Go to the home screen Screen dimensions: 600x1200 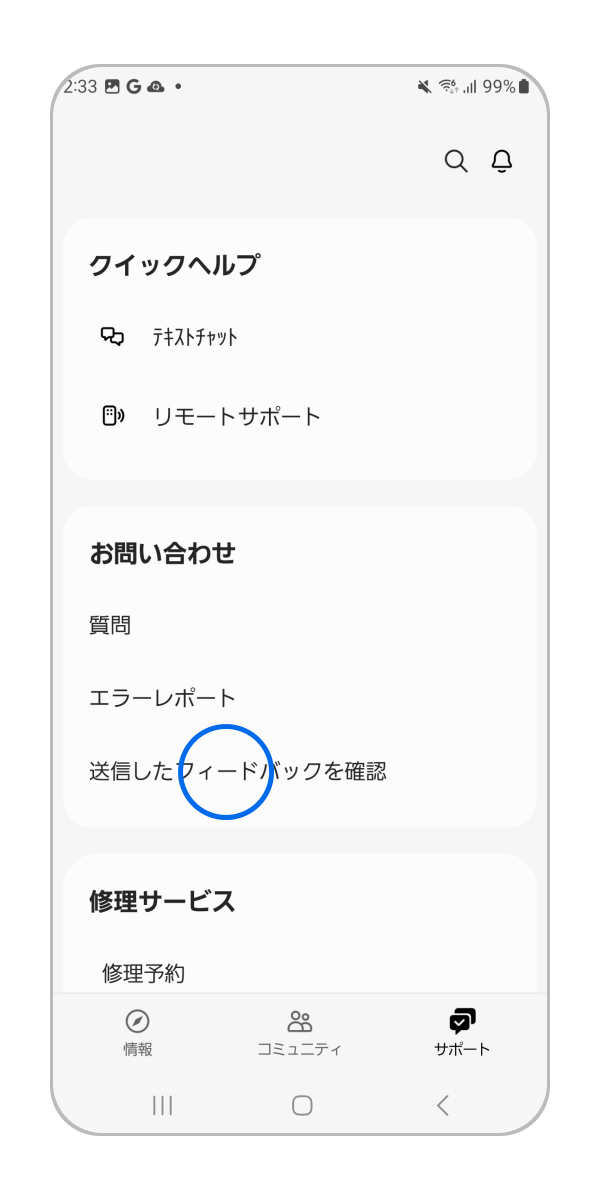click(x=302, y=1105)
